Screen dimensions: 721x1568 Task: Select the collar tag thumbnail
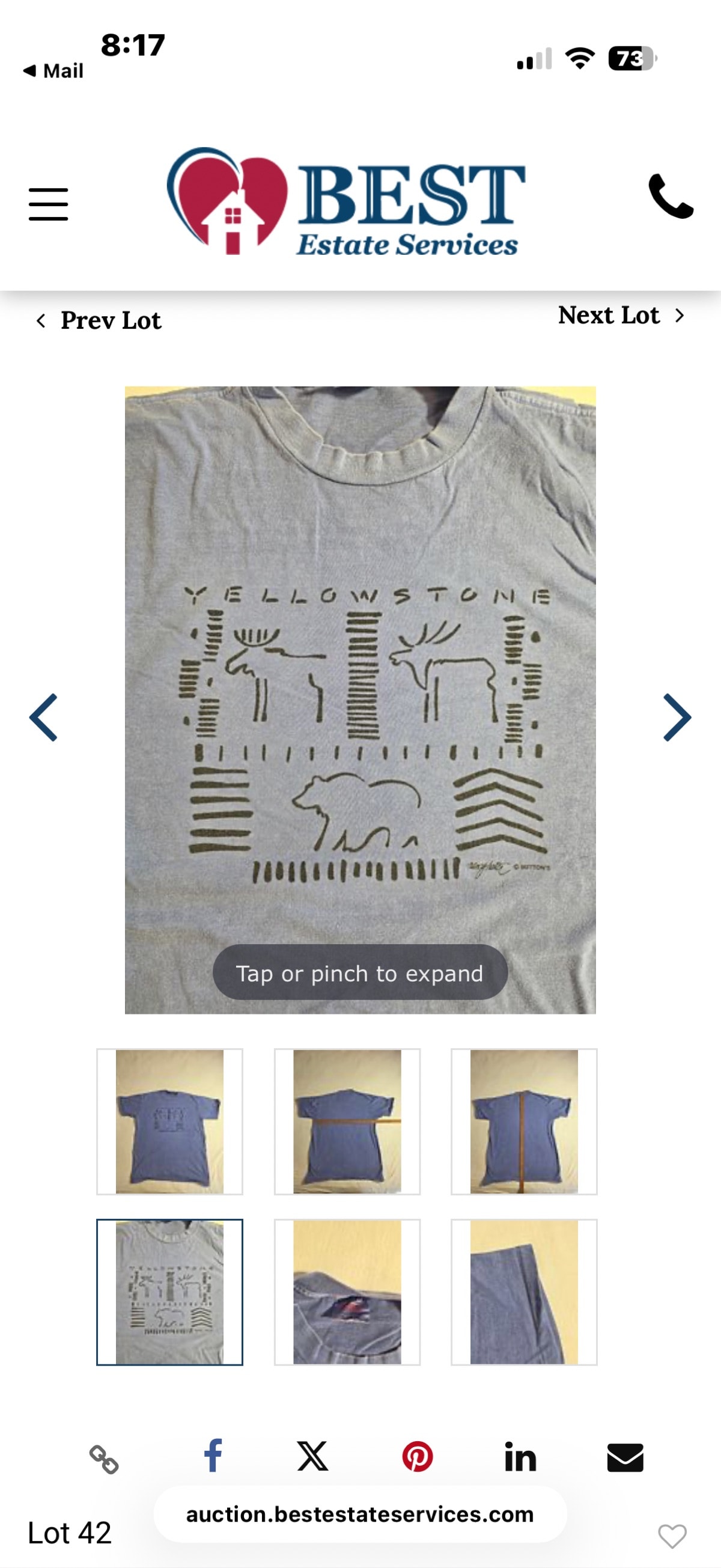pyautogui.click(x=347, y=1292)
